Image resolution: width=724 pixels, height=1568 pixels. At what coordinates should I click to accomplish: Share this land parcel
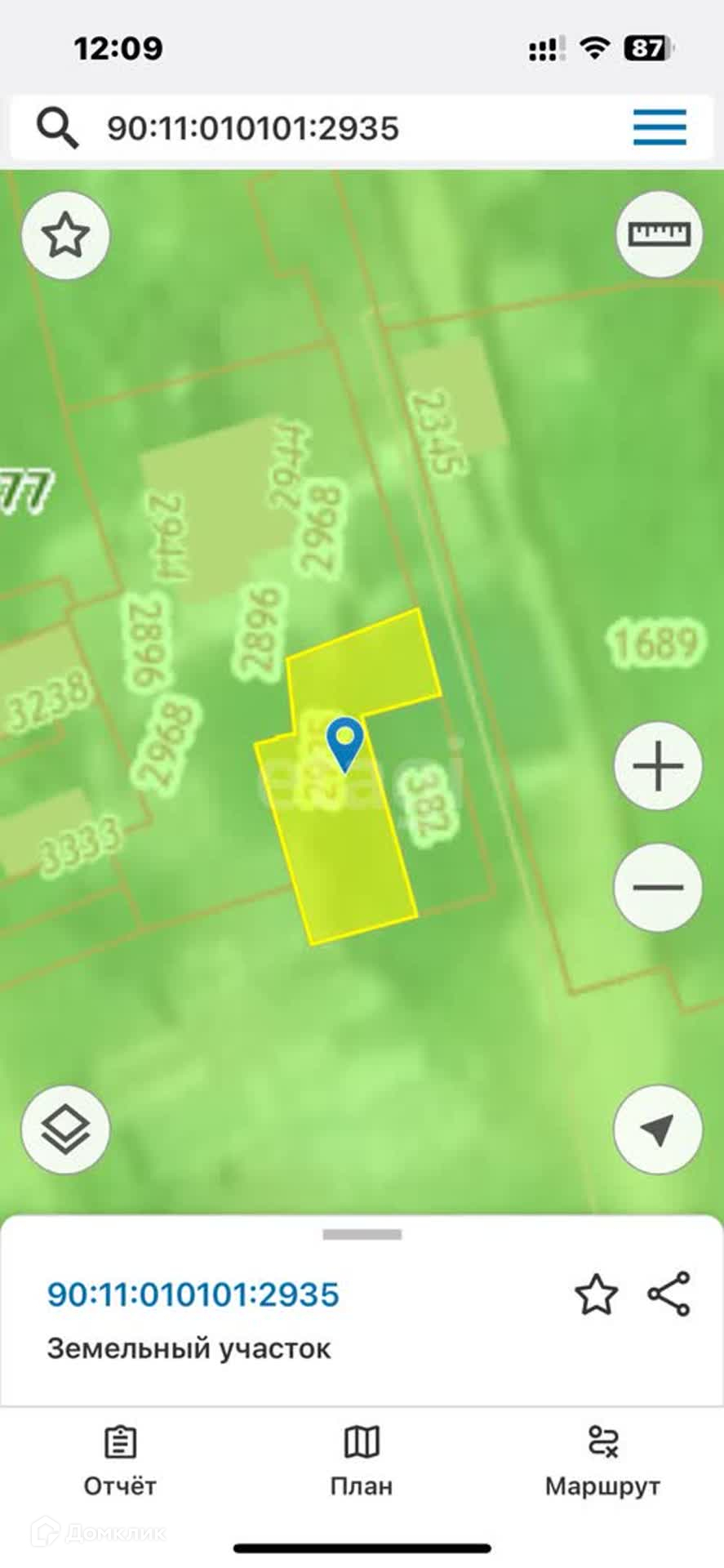point(668,1294)
